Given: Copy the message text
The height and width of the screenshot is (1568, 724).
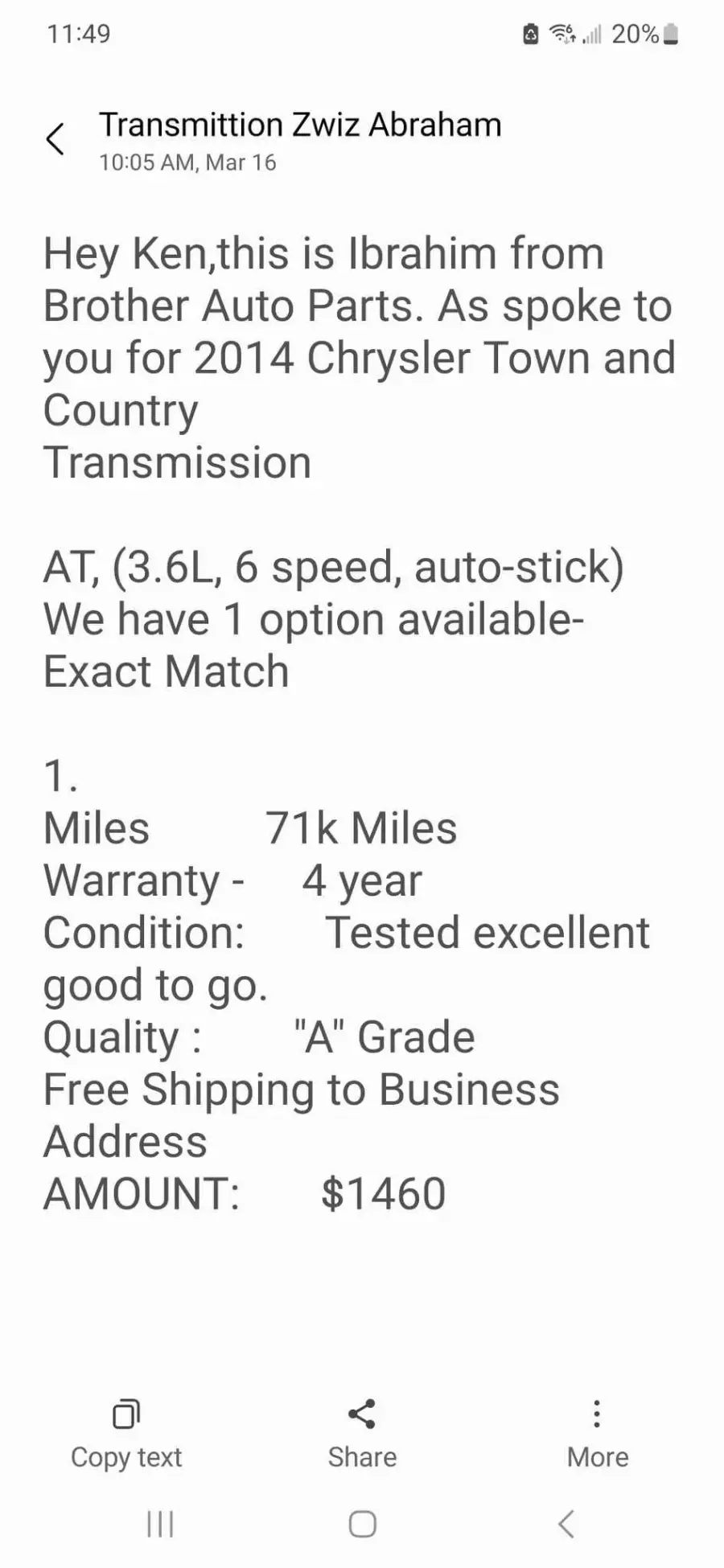Looking at the screenshot, I should (x=126, y=1435).
